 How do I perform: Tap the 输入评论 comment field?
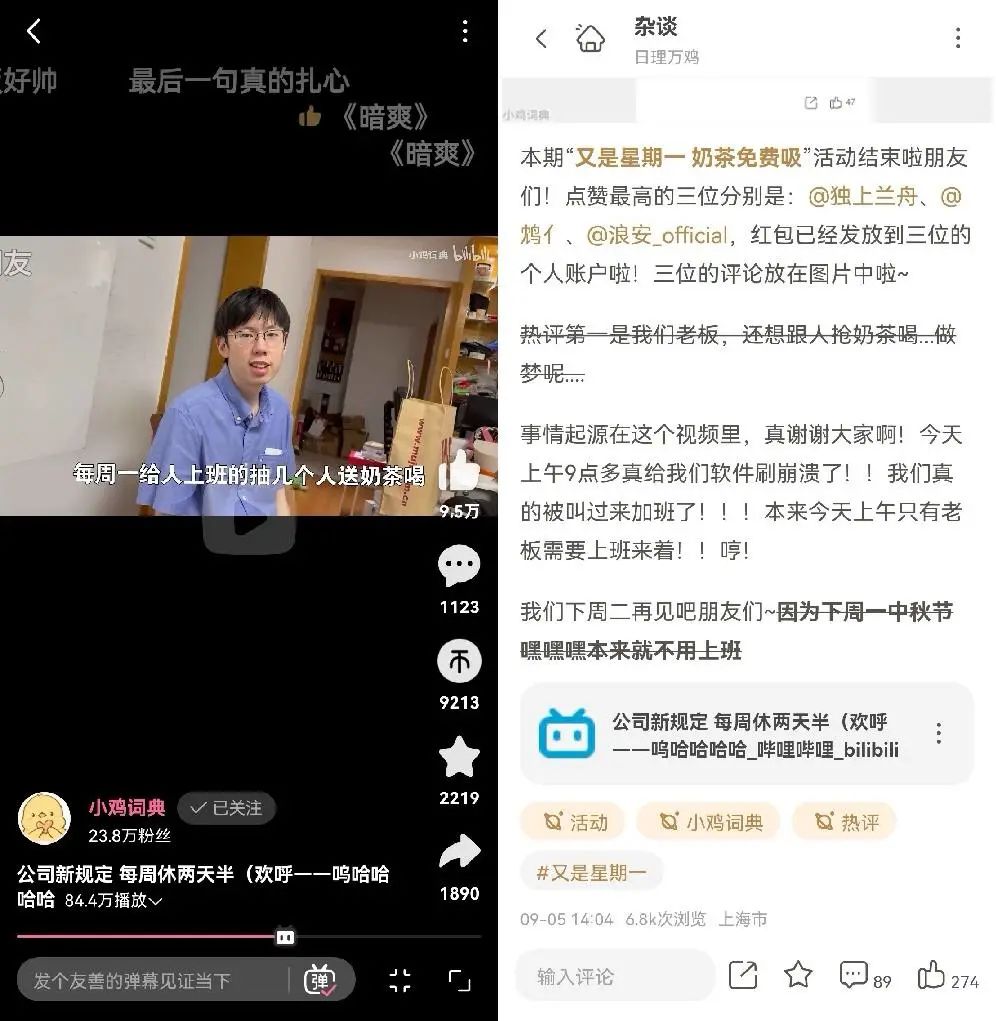[x=615, y=977]
